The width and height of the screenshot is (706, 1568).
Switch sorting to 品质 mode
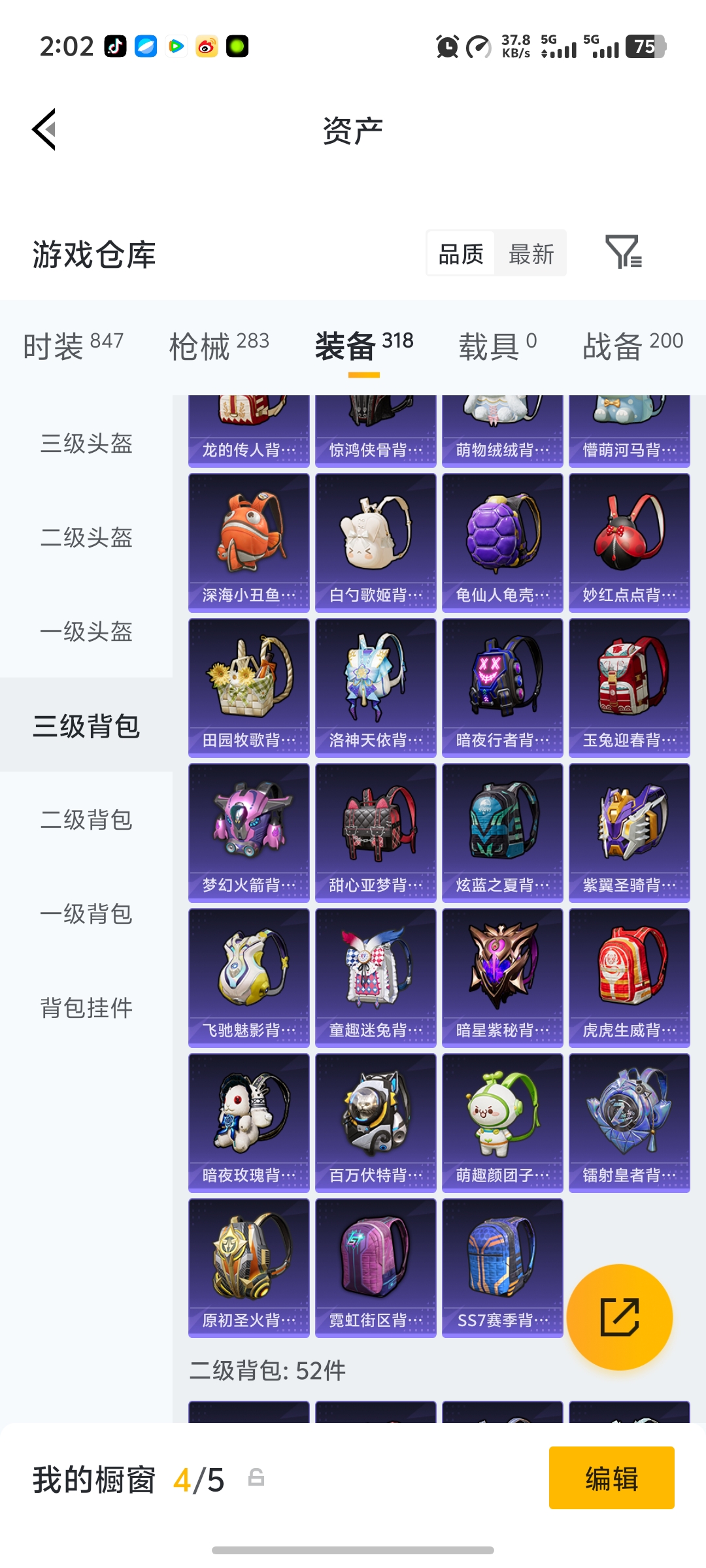(461, 253)
